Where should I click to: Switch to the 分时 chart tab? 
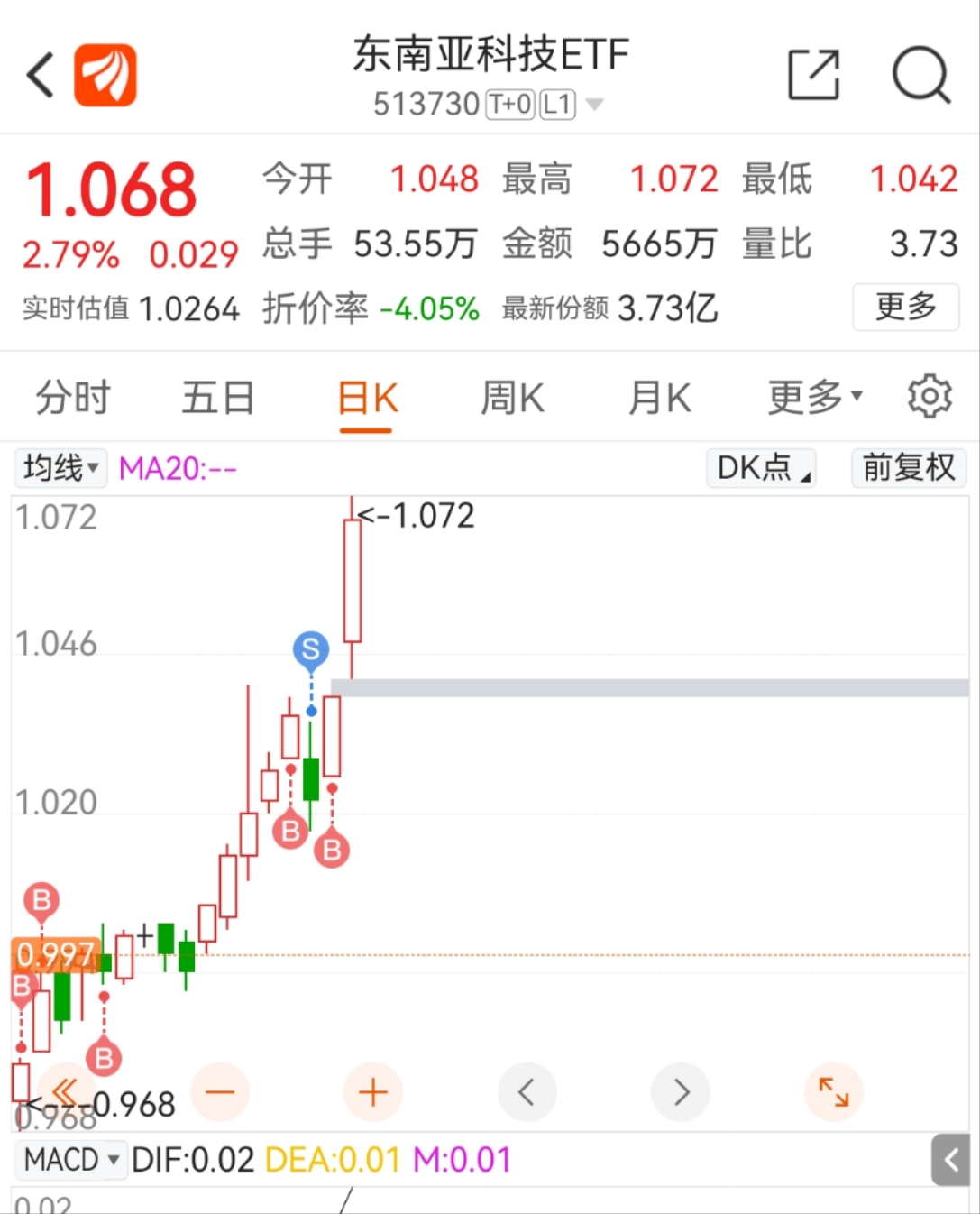[x=71, y=396]
